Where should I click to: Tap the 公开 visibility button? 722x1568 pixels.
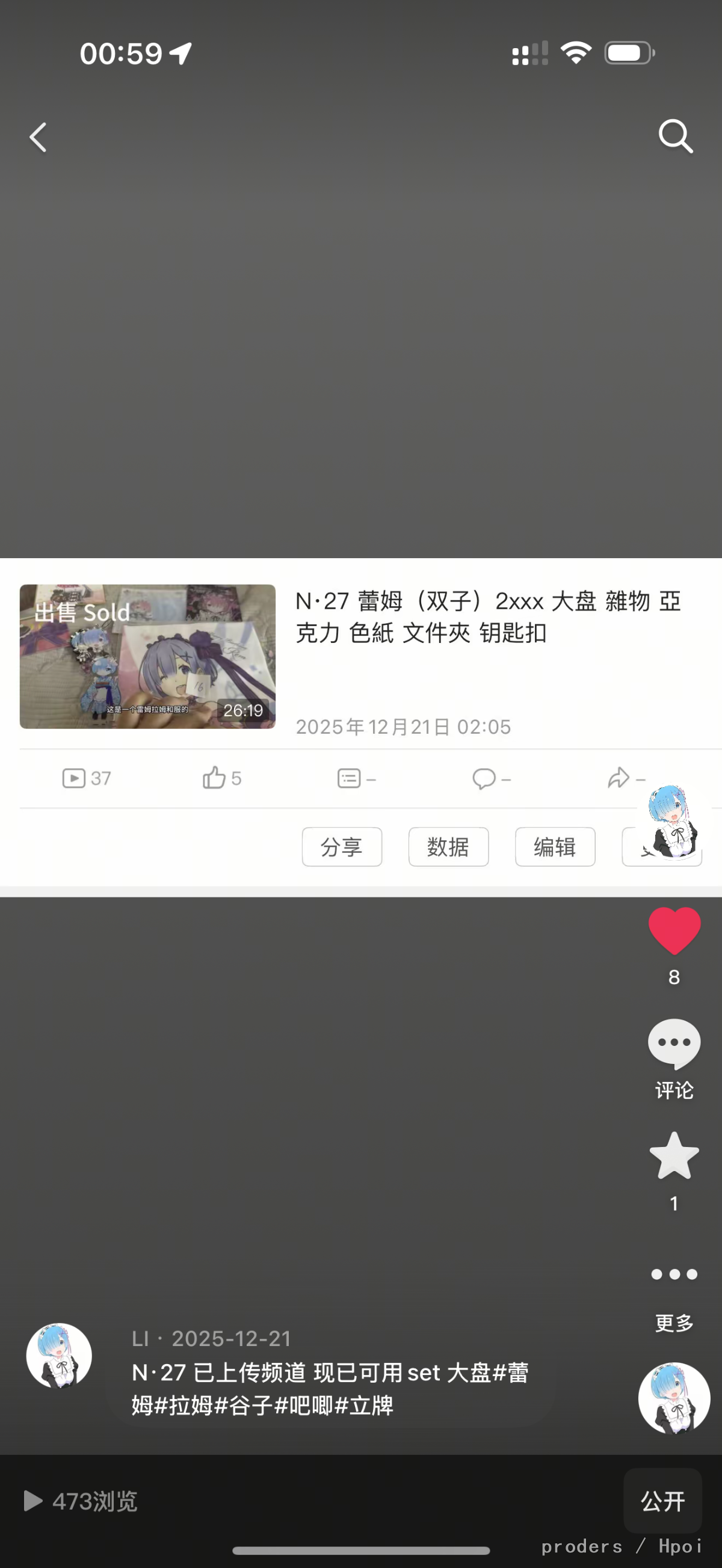[x=662, y=1501]
